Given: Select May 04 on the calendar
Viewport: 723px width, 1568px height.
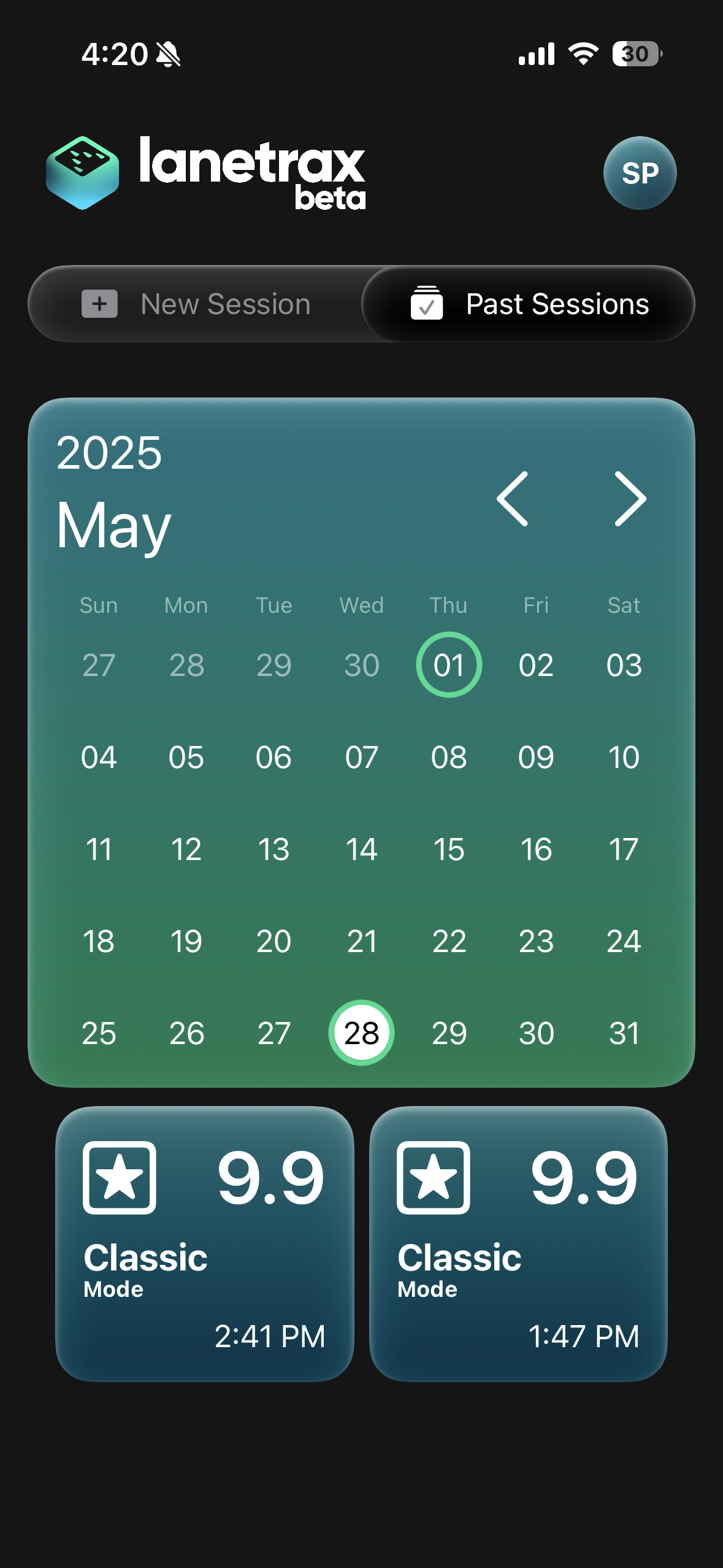Looking at the screenshot, I should (x=99, y=757).
